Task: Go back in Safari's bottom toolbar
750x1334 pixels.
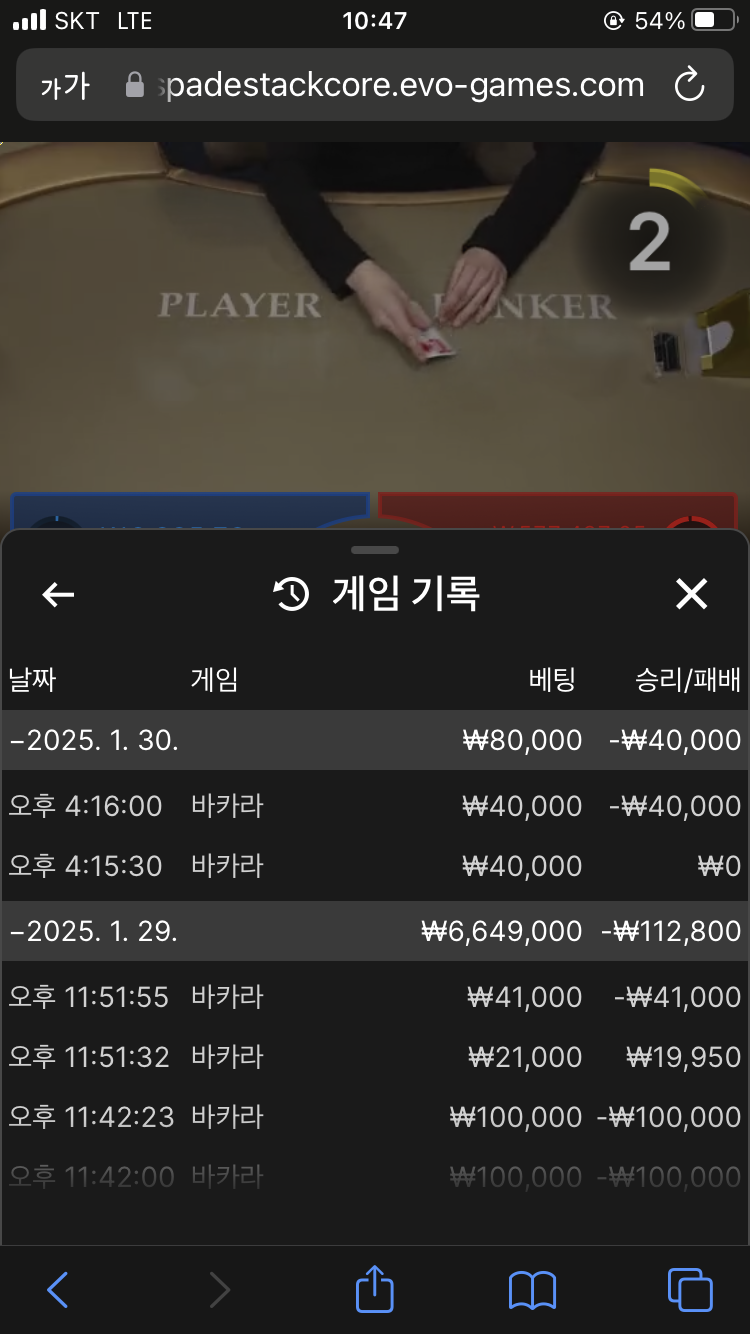Action: click(x=58, y=1290)
